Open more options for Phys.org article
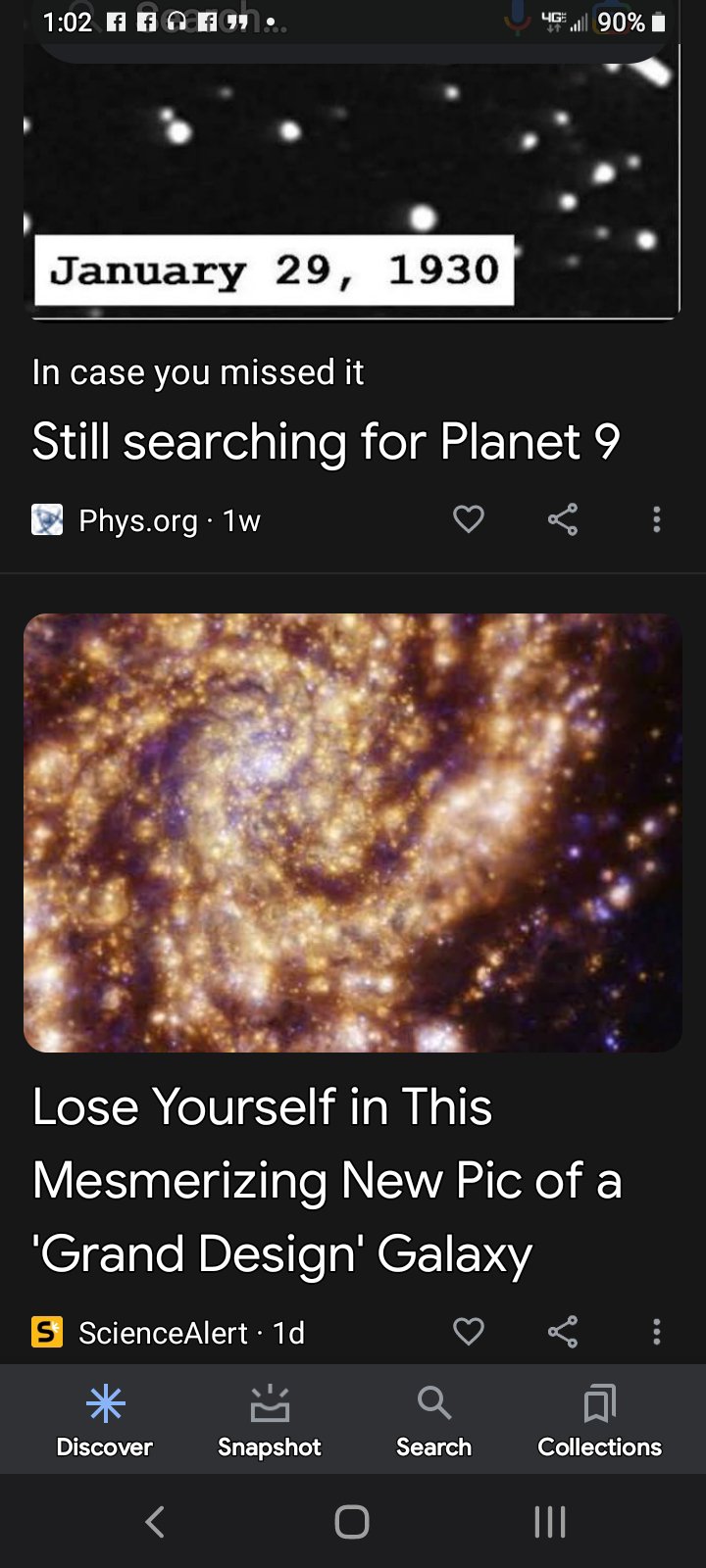This screenshot has height=1568, width=706. 657,519
